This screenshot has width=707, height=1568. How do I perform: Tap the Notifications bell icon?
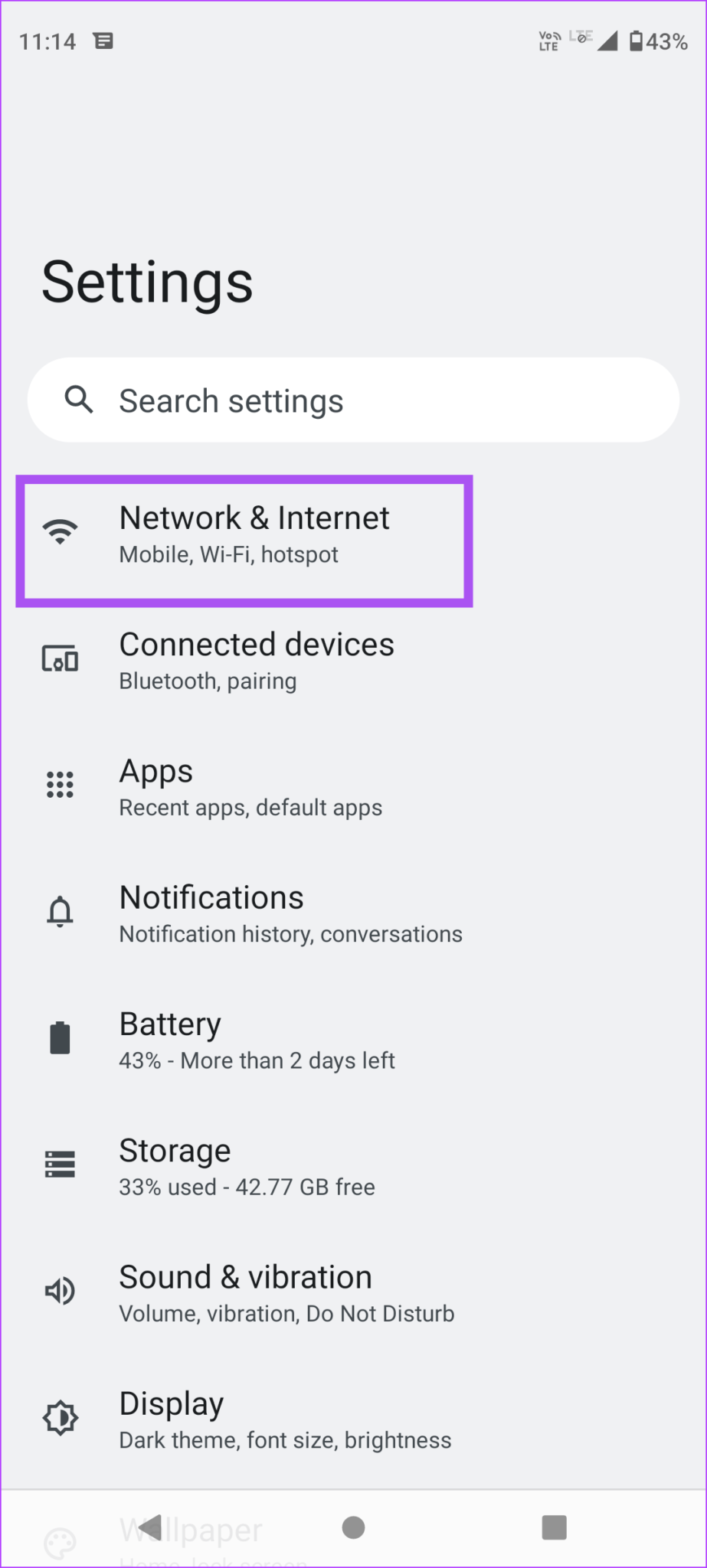coord(60,910)
